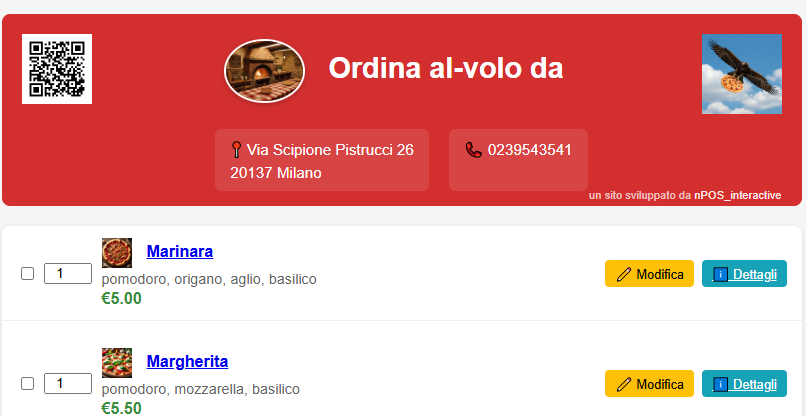Tick the checkbox for Marinara
This screenshot has height=416, width=806.
pyautogui.click(x=28, y=273)
